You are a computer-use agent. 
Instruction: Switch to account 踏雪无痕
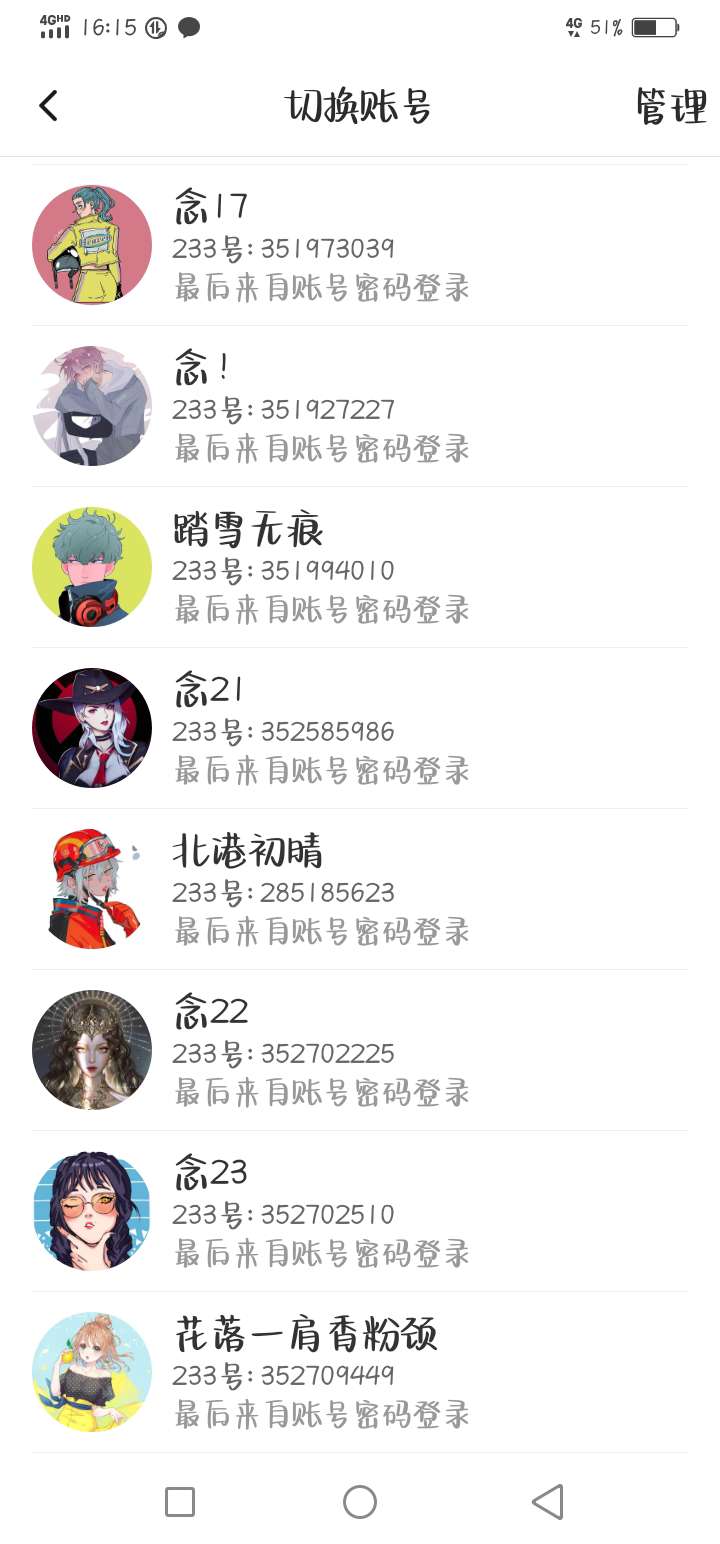click(360, 568)
